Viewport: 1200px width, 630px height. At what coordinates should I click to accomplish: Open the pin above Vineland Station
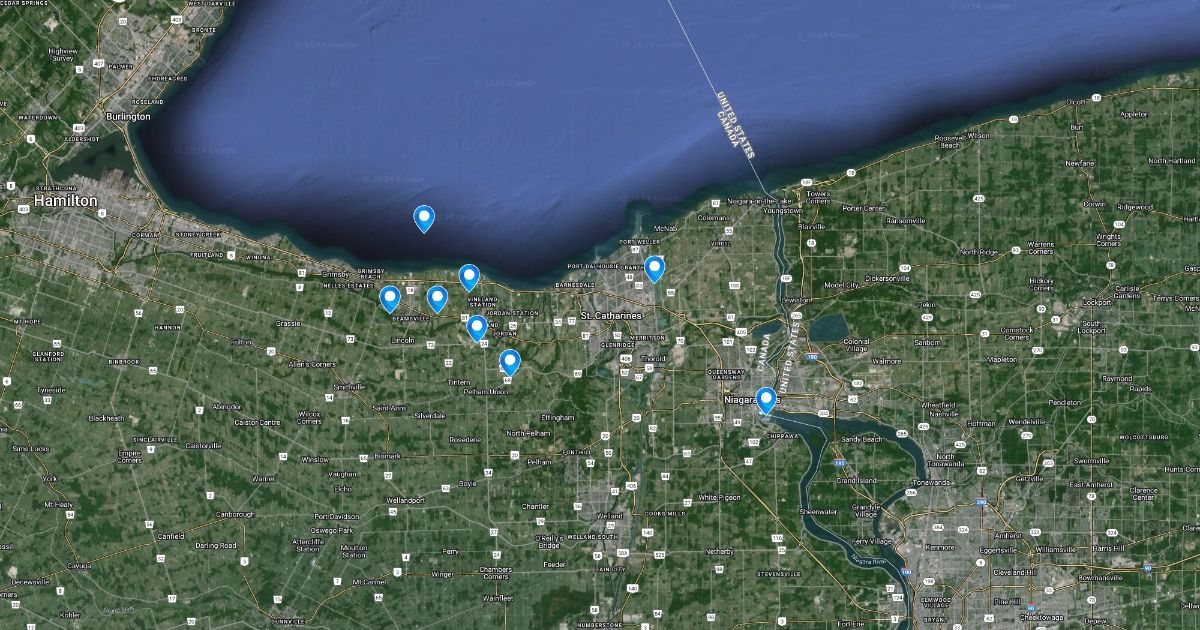point(469,276)
